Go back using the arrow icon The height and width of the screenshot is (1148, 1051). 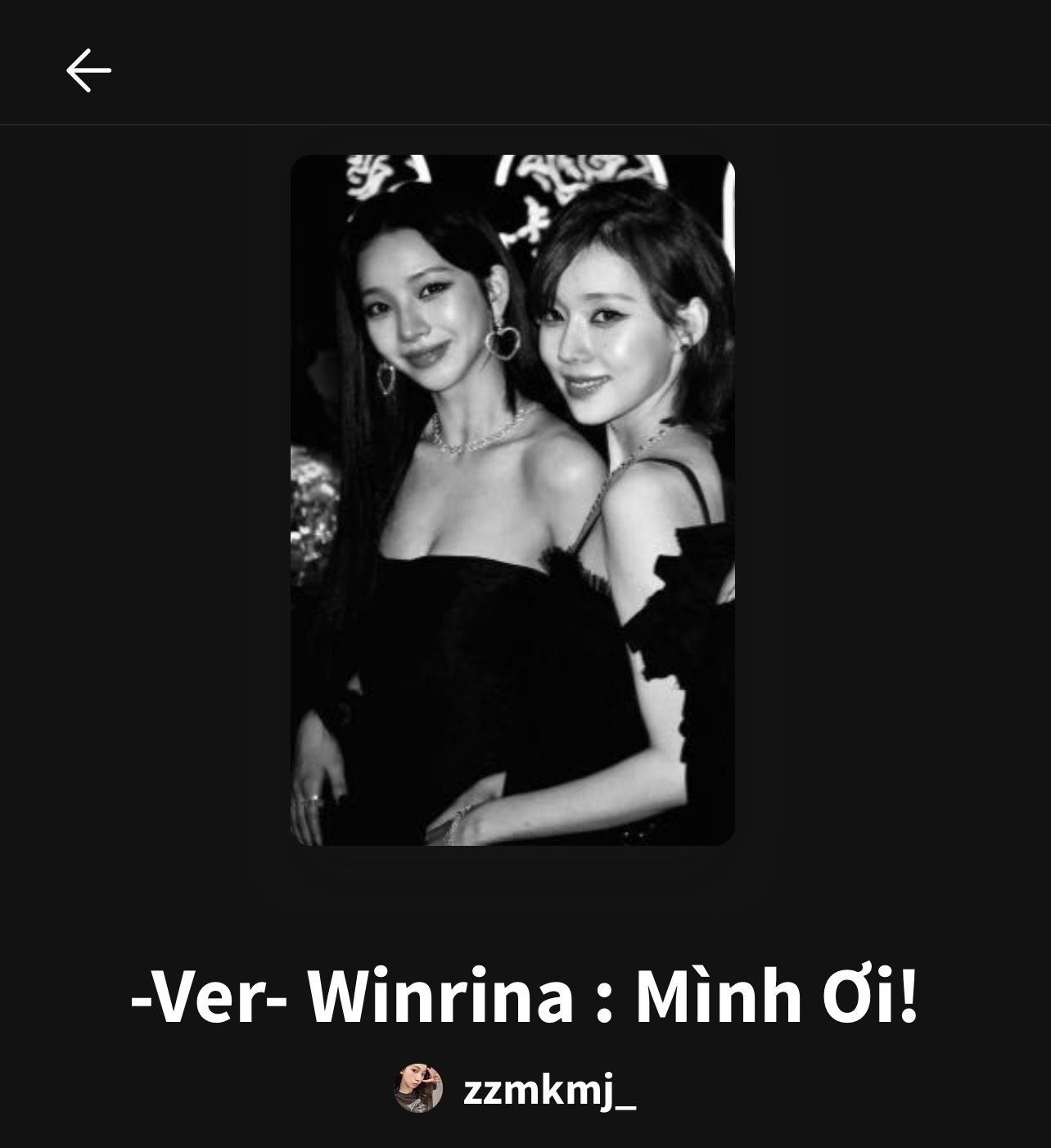click(88, 70)
